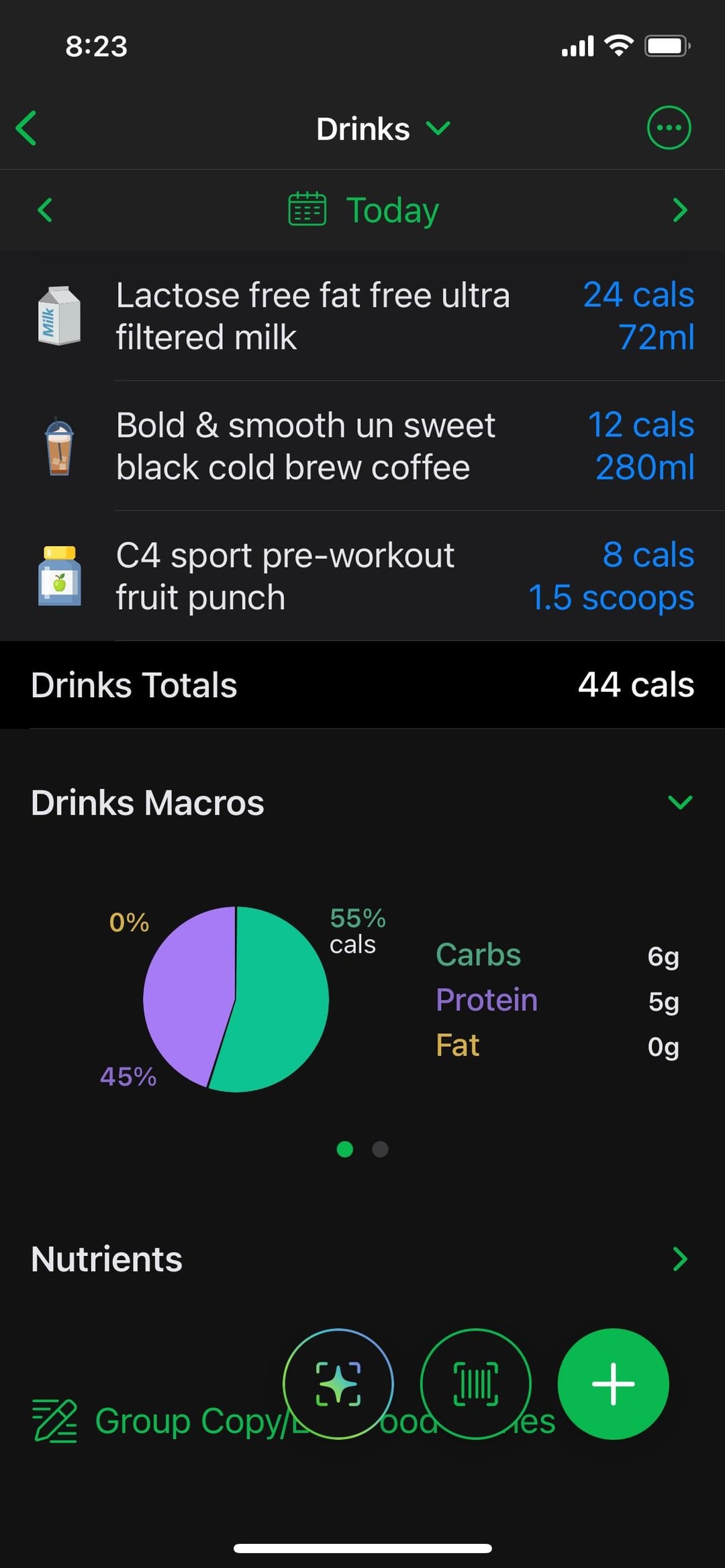This screenshot has height=1568, width=725.
Task: Open Lactose free fat free ultra filtered milk entry
Action: pos(362,316)
